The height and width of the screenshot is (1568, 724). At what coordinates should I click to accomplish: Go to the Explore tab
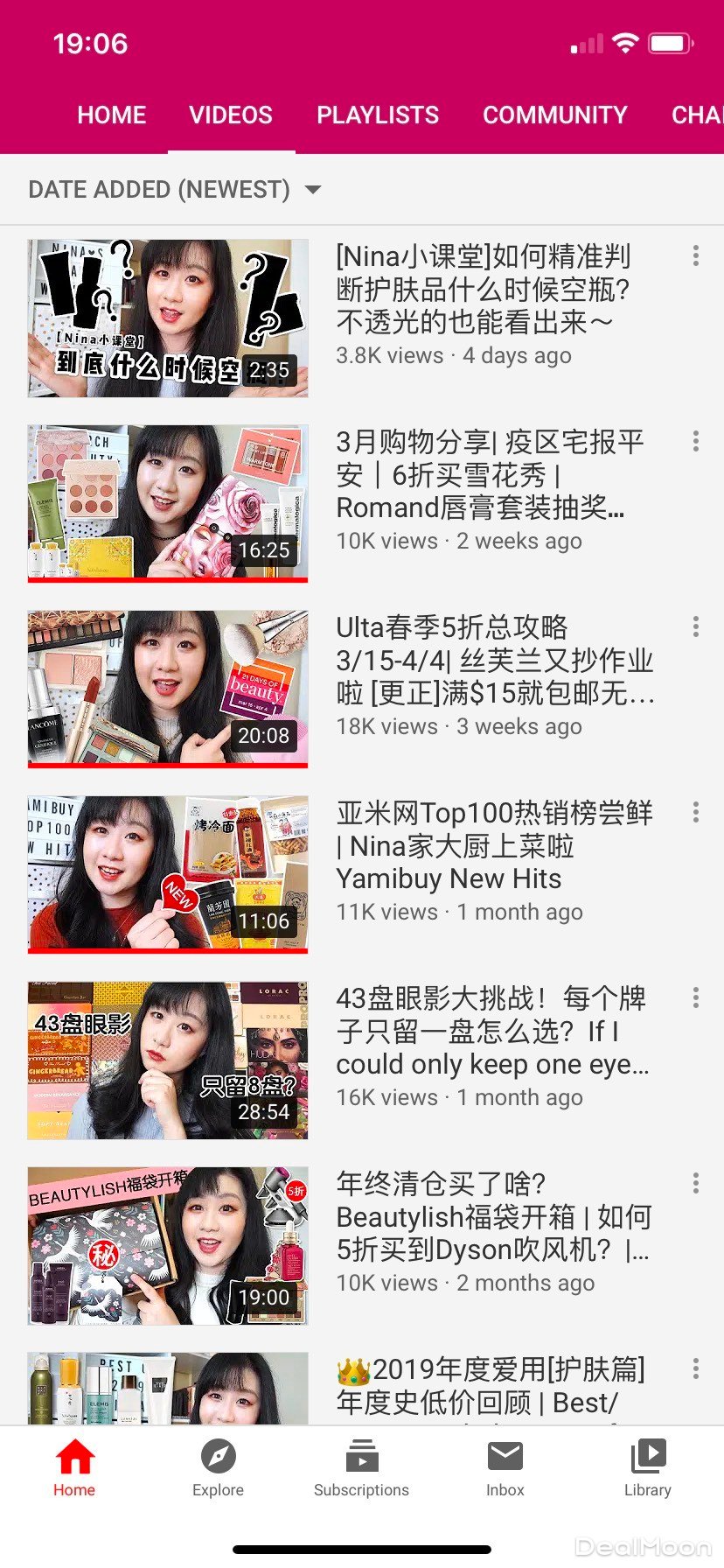[x=218, y=1468]
